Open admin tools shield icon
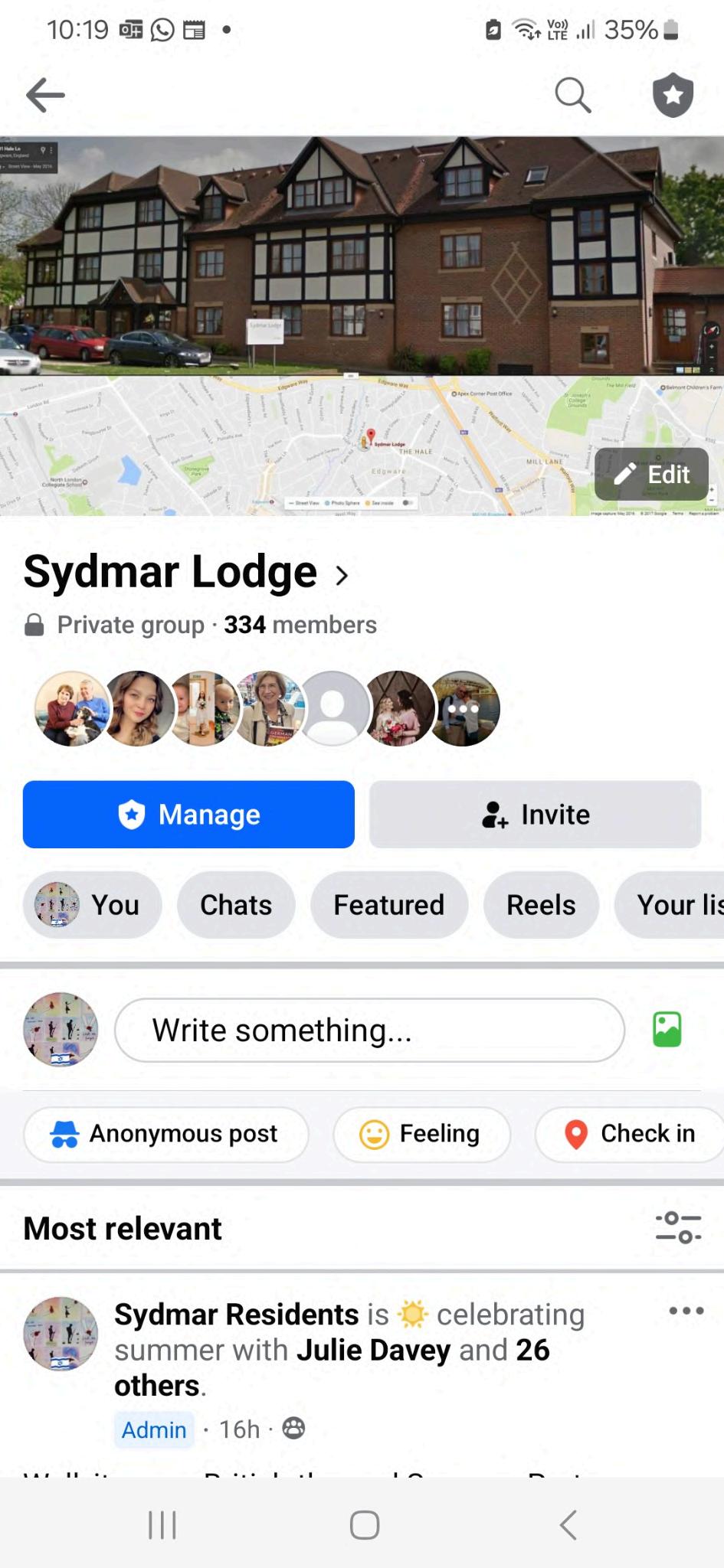 [x=672, y=96]
